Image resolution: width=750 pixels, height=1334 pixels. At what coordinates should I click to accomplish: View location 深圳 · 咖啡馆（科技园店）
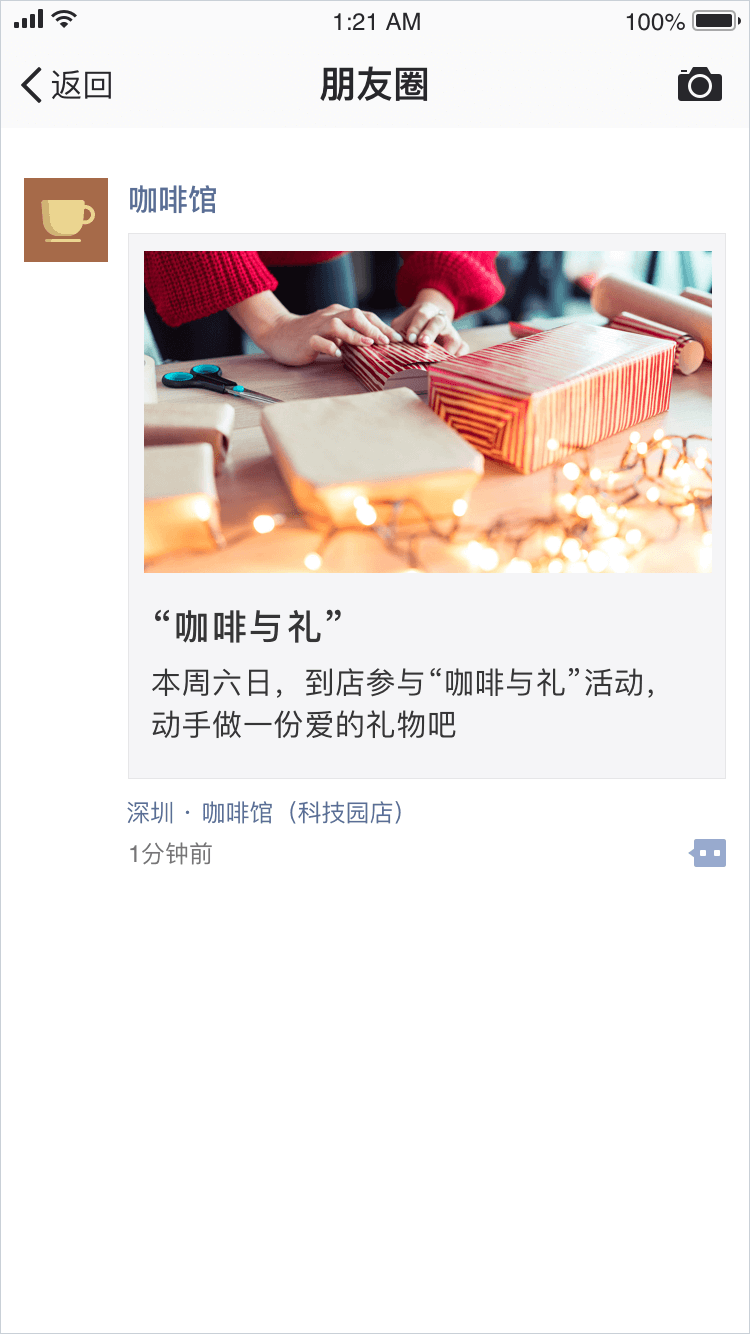266,813
